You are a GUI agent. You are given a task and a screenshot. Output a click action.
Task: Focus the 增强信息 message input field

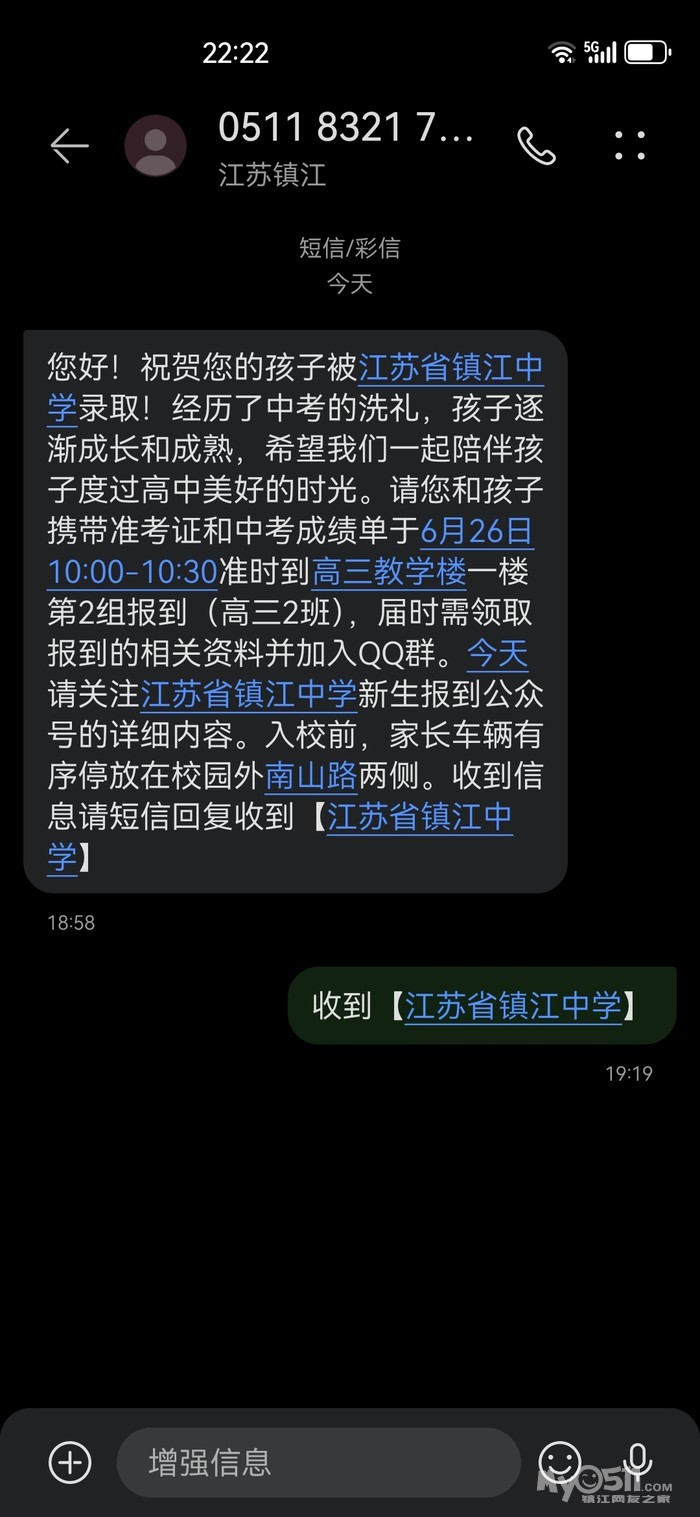click(318, 1462)
